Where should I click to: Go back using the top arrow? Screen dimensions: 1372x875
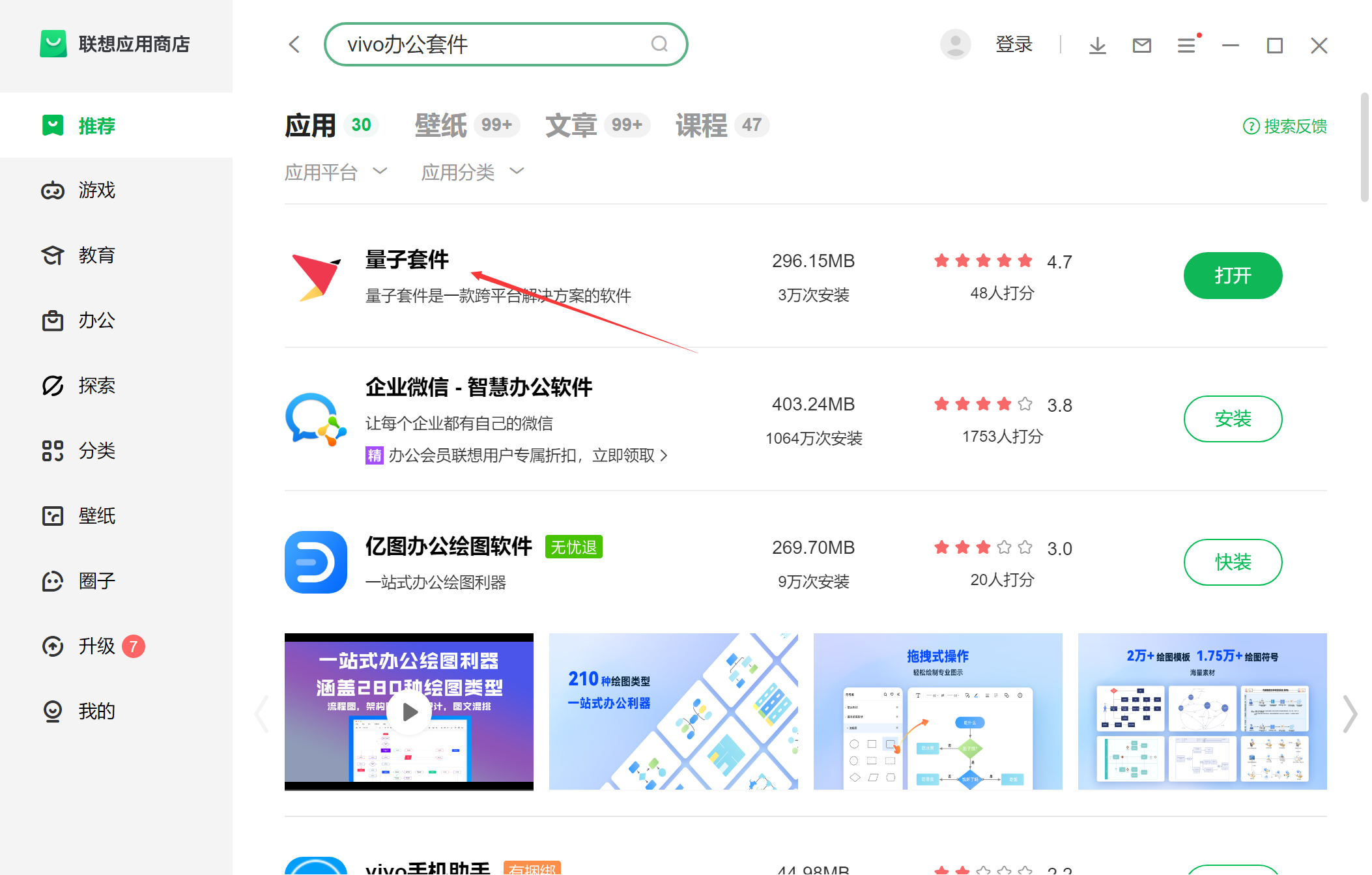pos(294,45)
